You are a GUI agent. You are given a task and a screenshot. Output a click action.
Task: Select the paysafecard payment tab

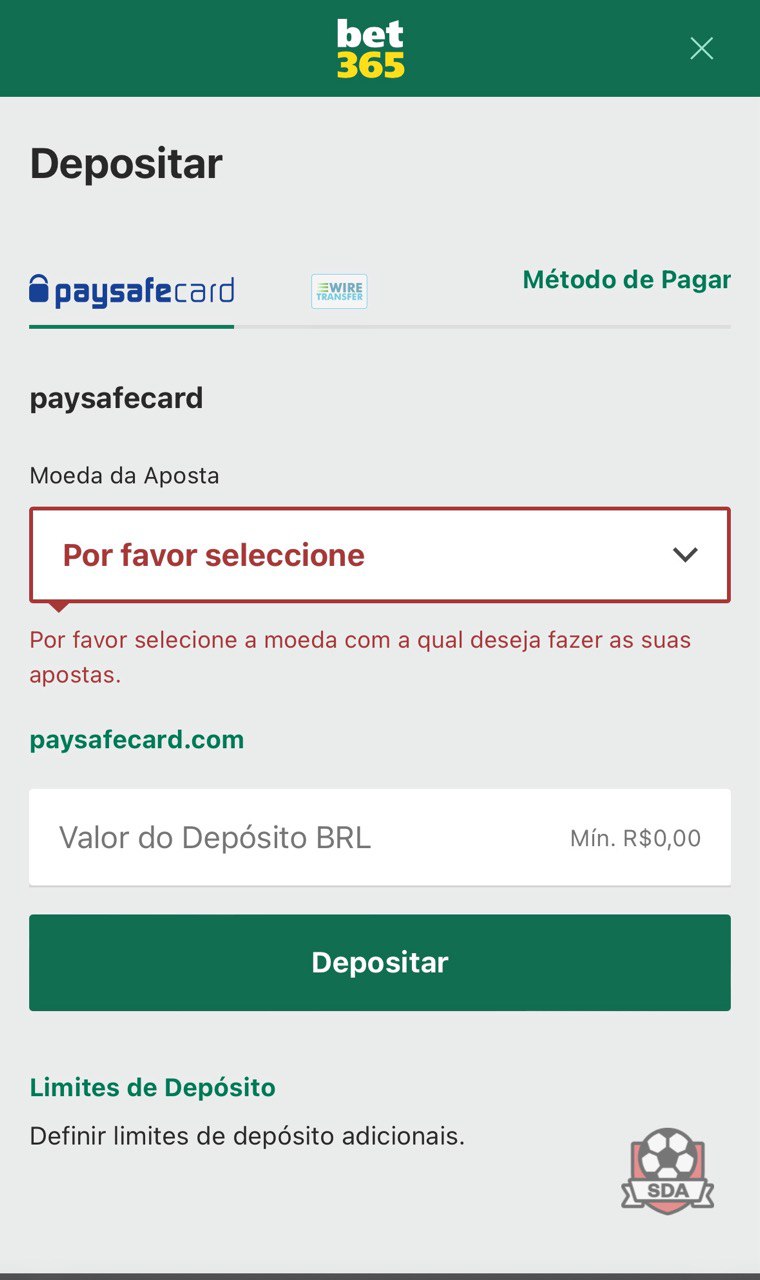(x=131, y=291)
